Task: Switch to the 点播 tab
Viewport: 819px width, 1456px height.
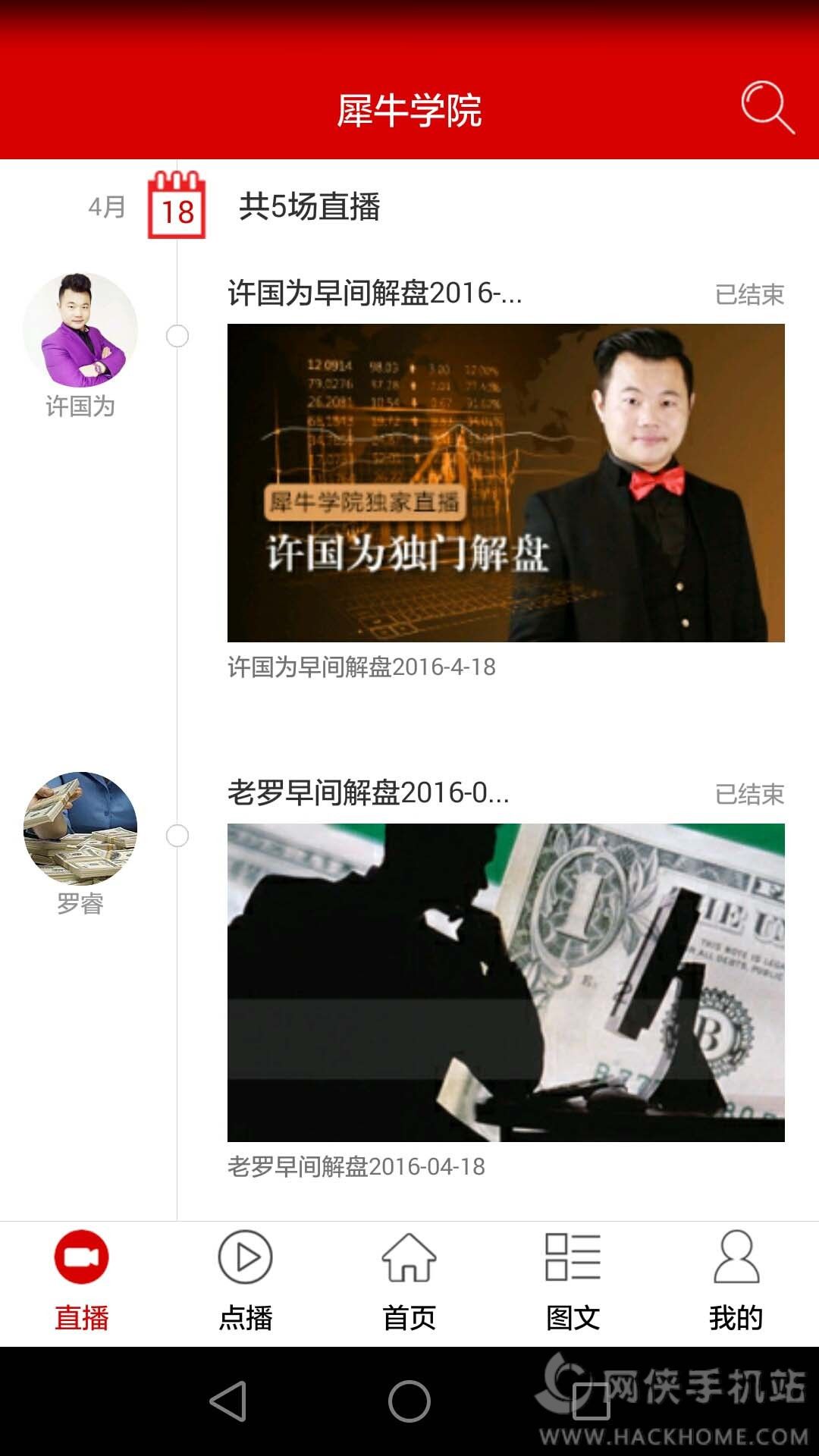Action: coord(245,1282)
